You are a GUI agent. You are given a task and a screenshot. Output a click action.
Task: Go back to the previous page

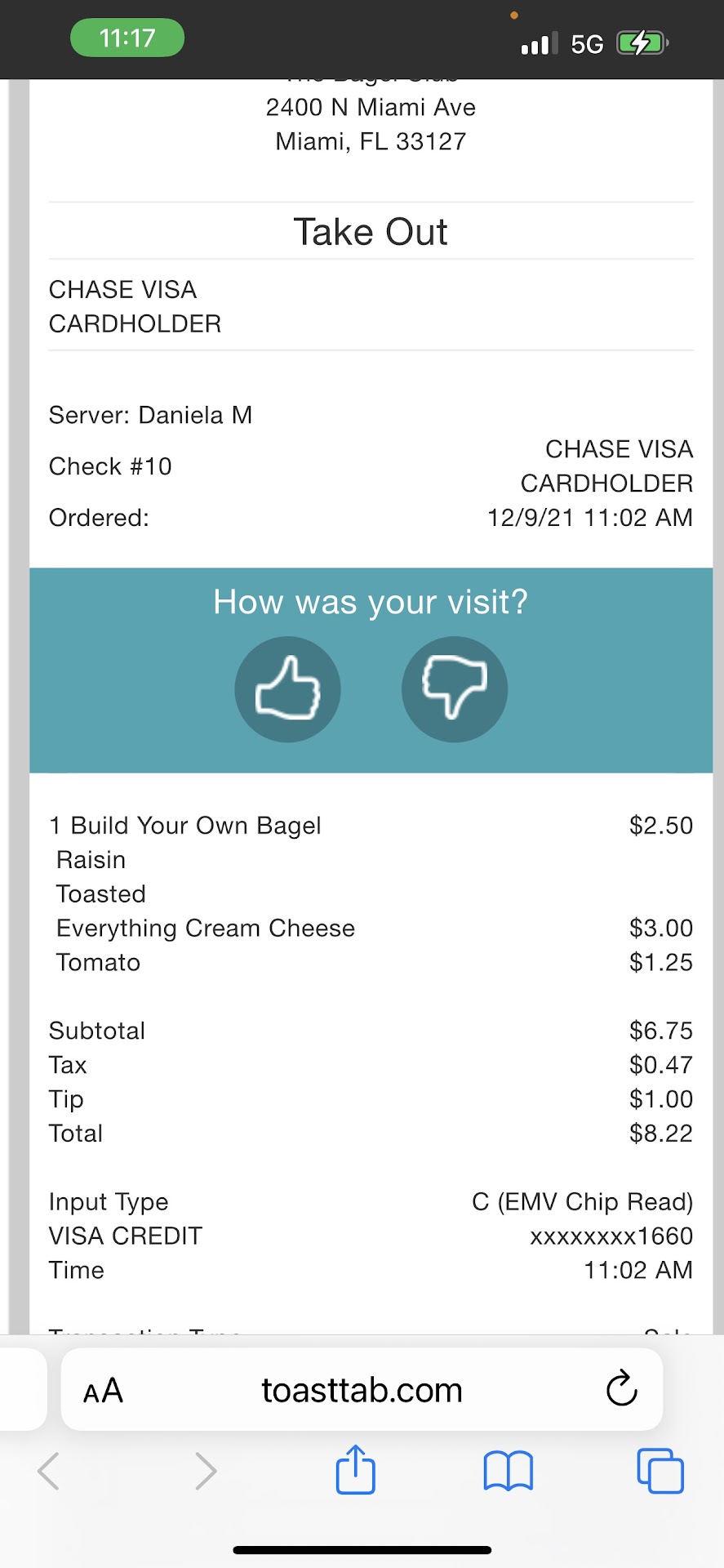click(49, 1471)
